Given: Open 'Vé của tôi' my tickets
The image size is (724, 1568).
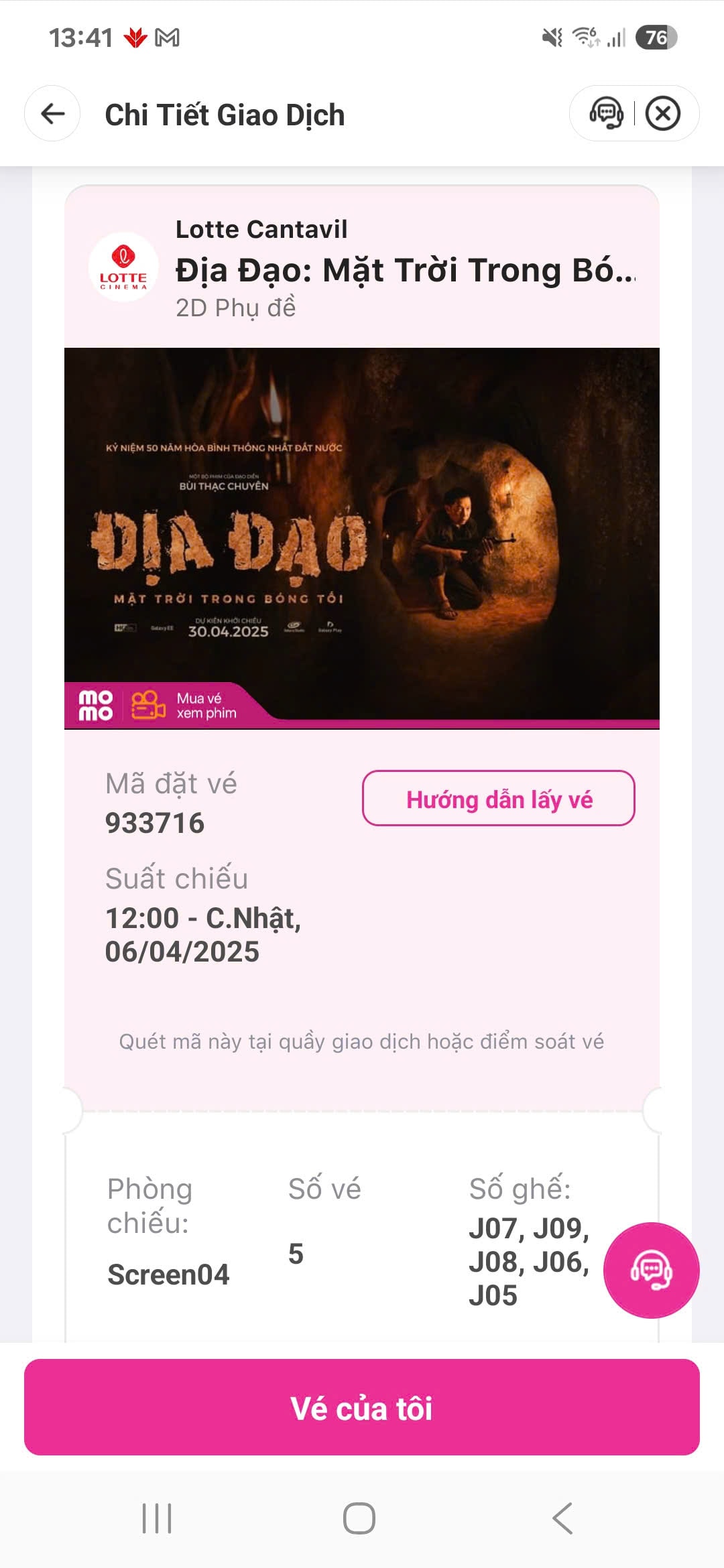Looking at the screenshot, I should pos(362,1407).
